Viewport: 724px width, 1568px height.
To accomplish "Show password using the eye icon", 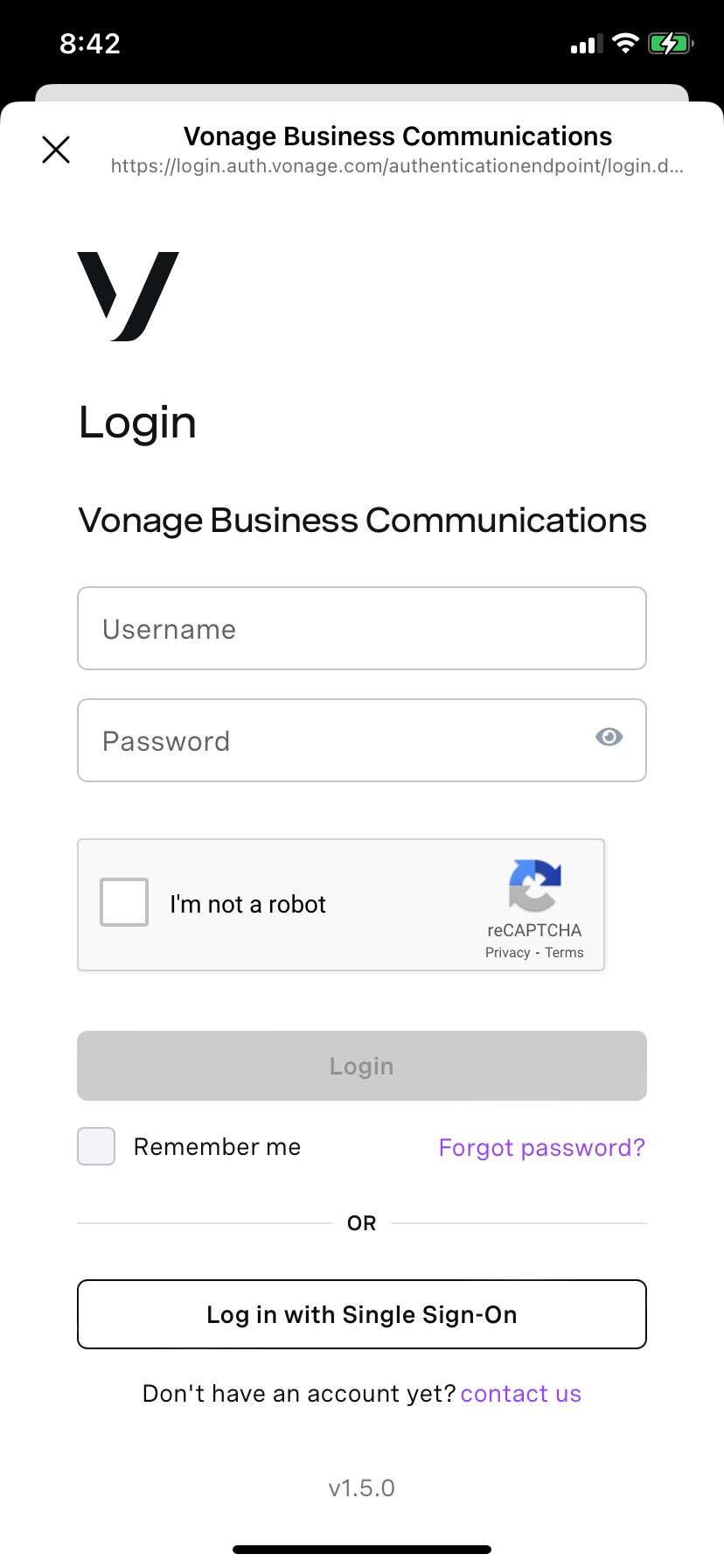I will (609, 738).
